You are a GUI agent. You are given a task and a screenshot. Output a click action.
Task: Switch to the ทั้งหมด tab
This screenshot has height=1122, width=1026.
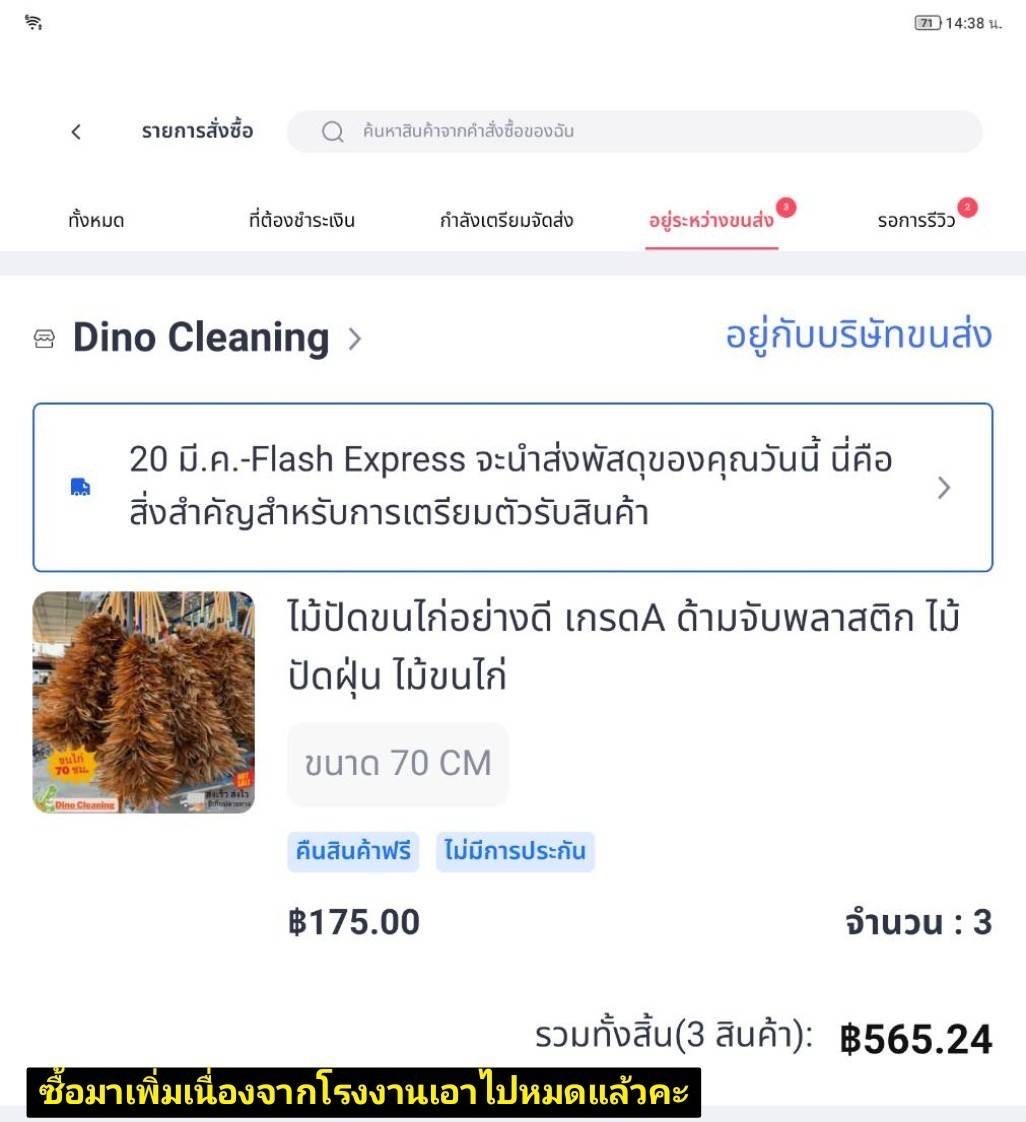96,220
